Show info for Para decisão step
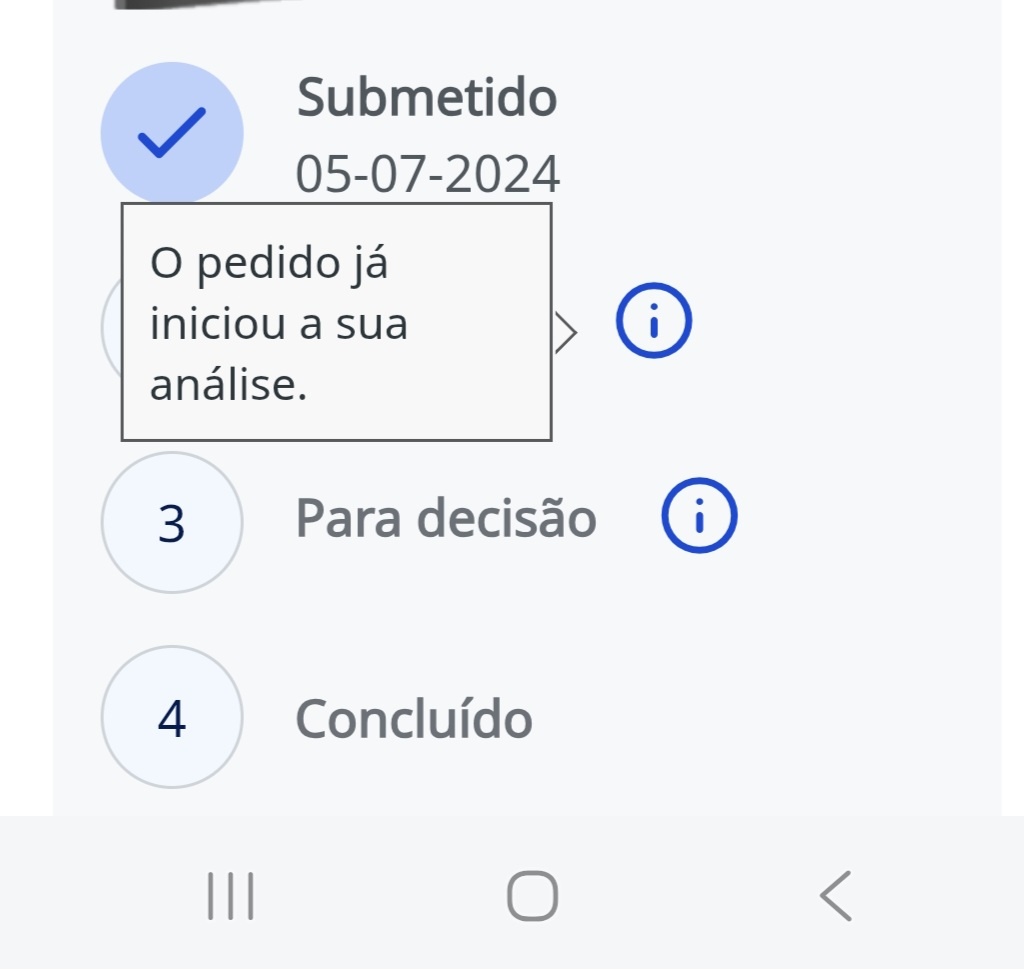The height and width of the screenshot is (969, 1024). click(x=699, y=519)
